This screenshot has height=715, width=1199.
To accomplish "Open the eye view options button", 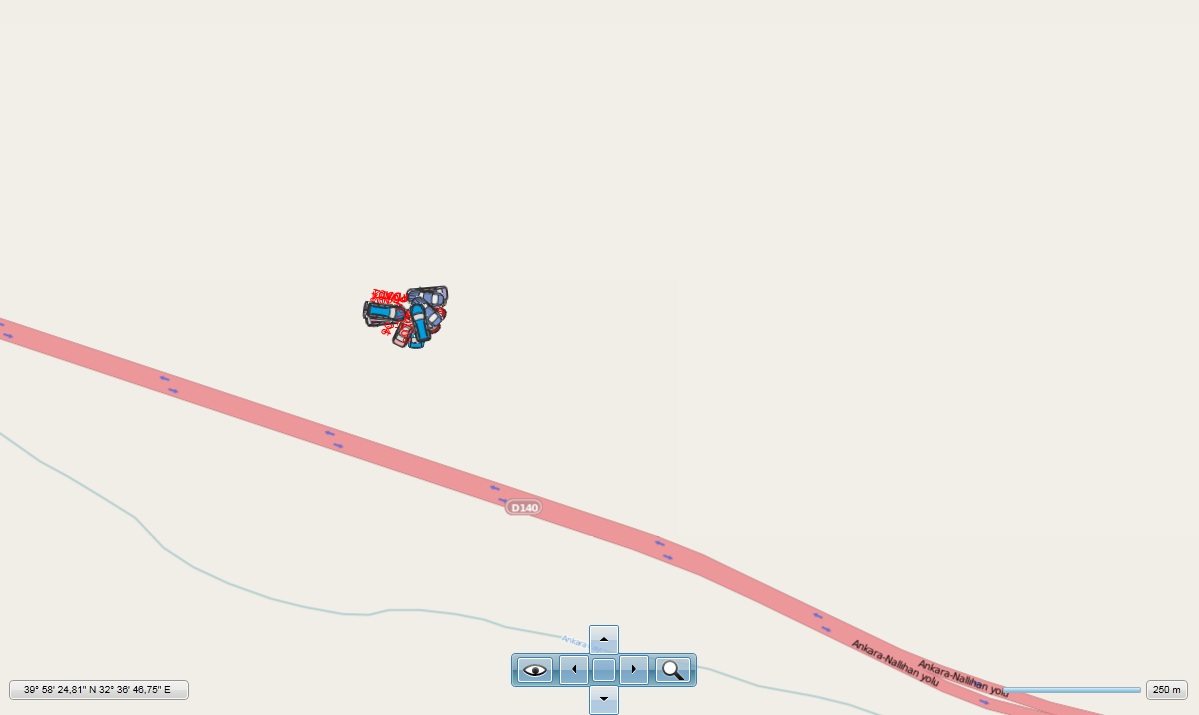I will coord(535,670).
